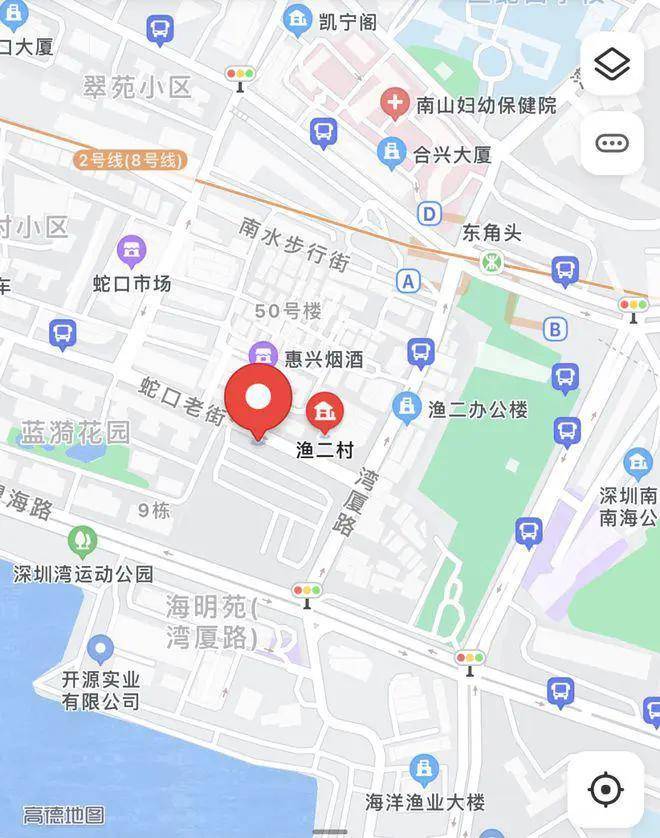Image resolution: width=660 pixels, height=838 pixels.
Task: Select the 惠兴烟酒 shop marker
Action: pyautogui.click(x=263, y=355)
